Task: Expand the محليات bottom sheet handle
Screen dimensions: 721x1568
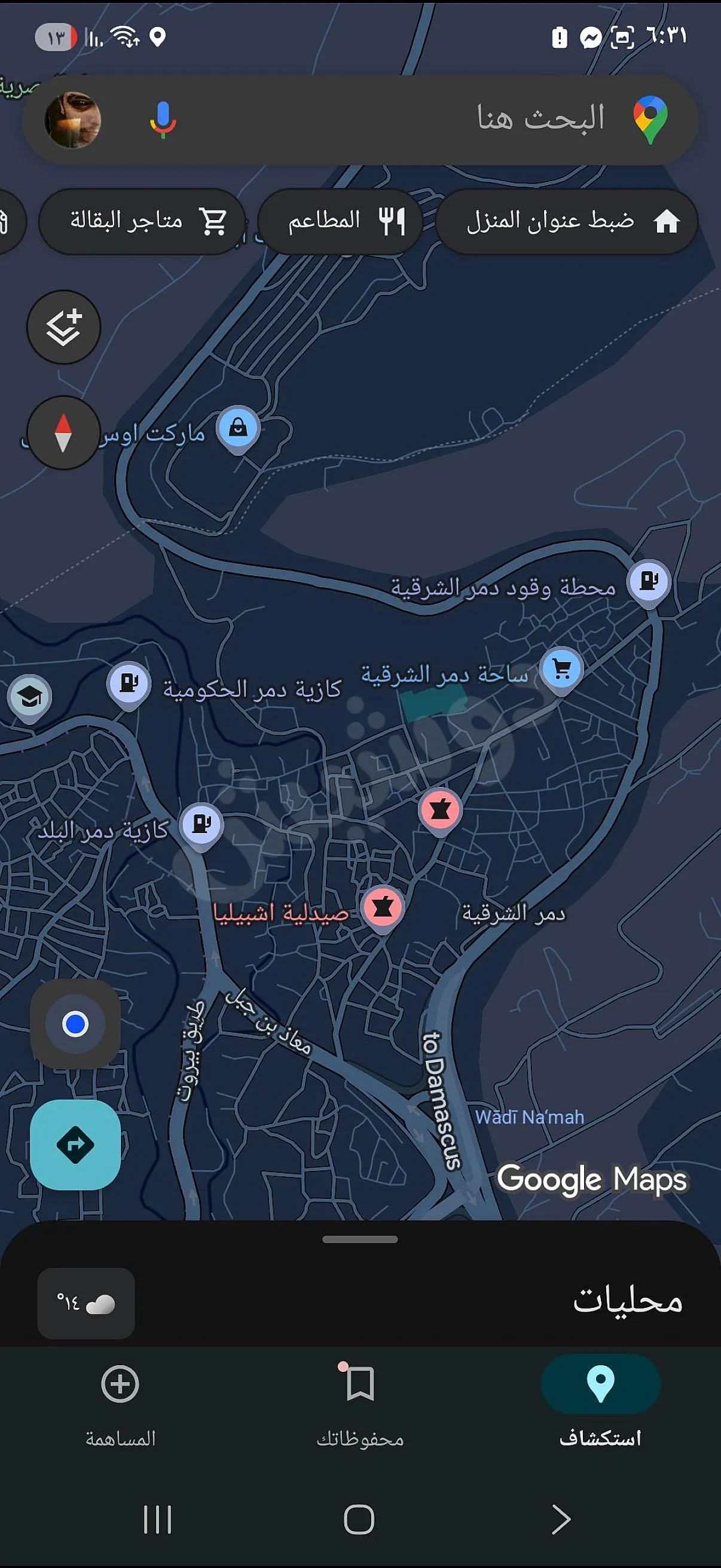Action: (360, 1239)
